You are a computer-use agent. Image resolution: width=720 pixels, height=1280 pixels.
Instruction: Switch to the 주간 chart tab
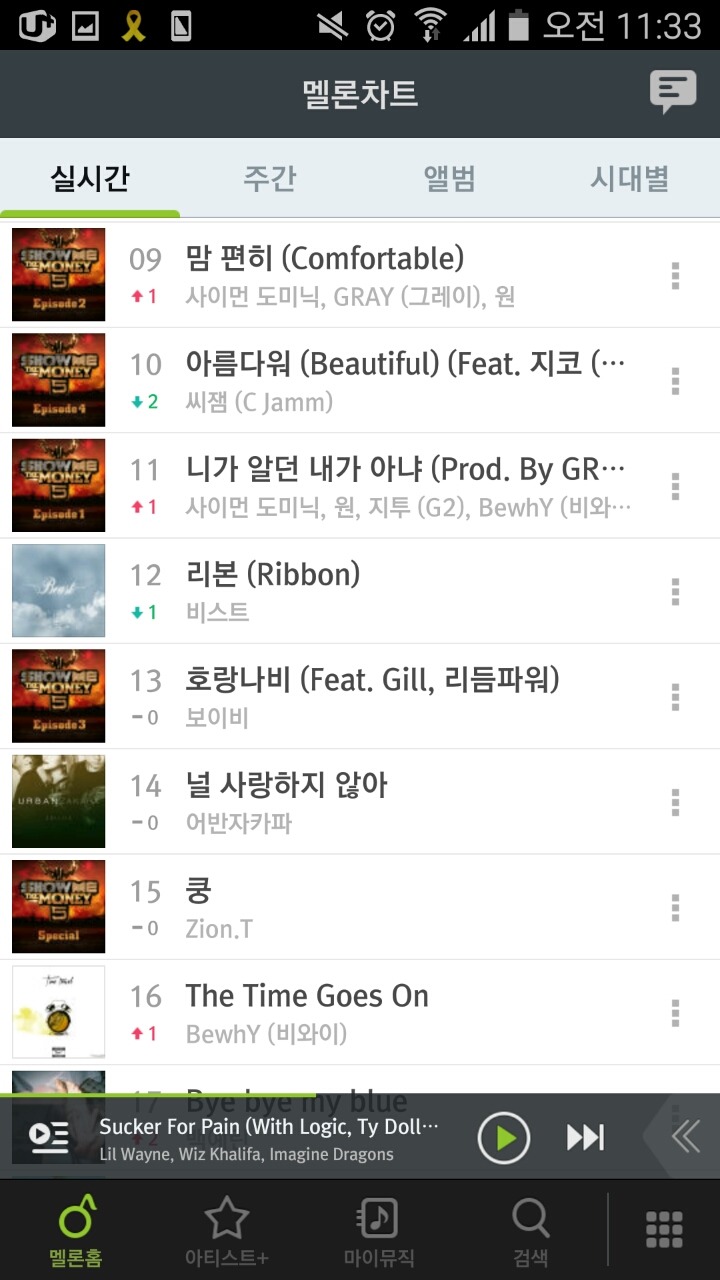(x=270, y=179)
